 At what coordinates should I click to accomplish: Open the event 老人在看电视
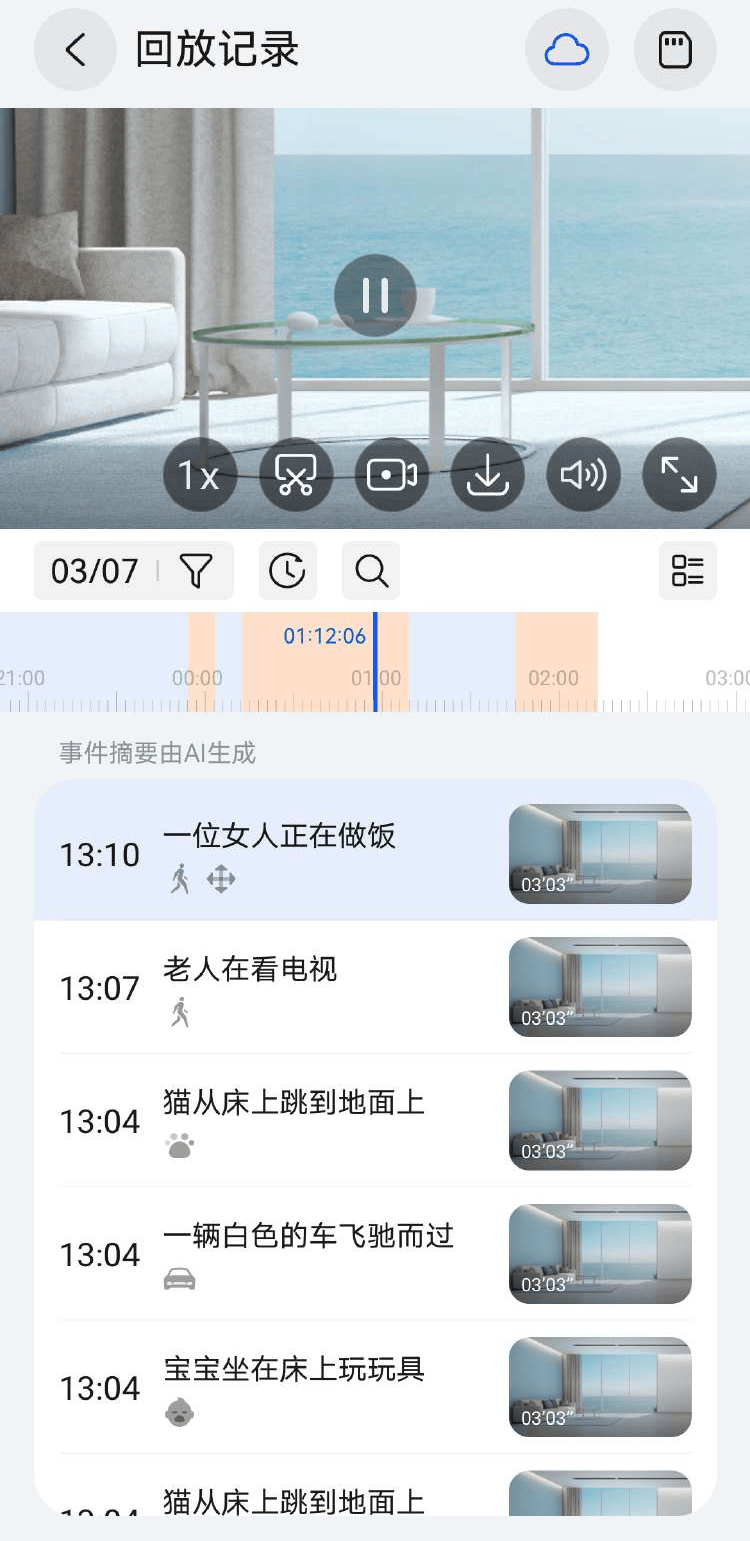click(375, 987)
